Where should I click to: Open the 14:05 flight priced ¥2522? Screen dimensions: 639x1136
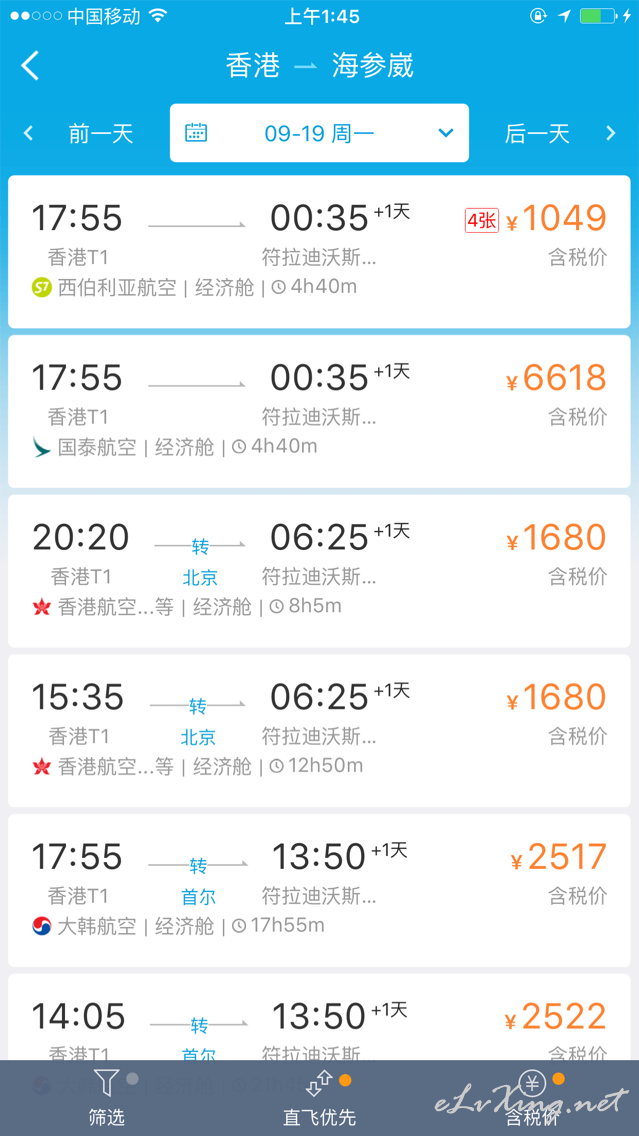pyautogui.click(x=319, y=1016)
